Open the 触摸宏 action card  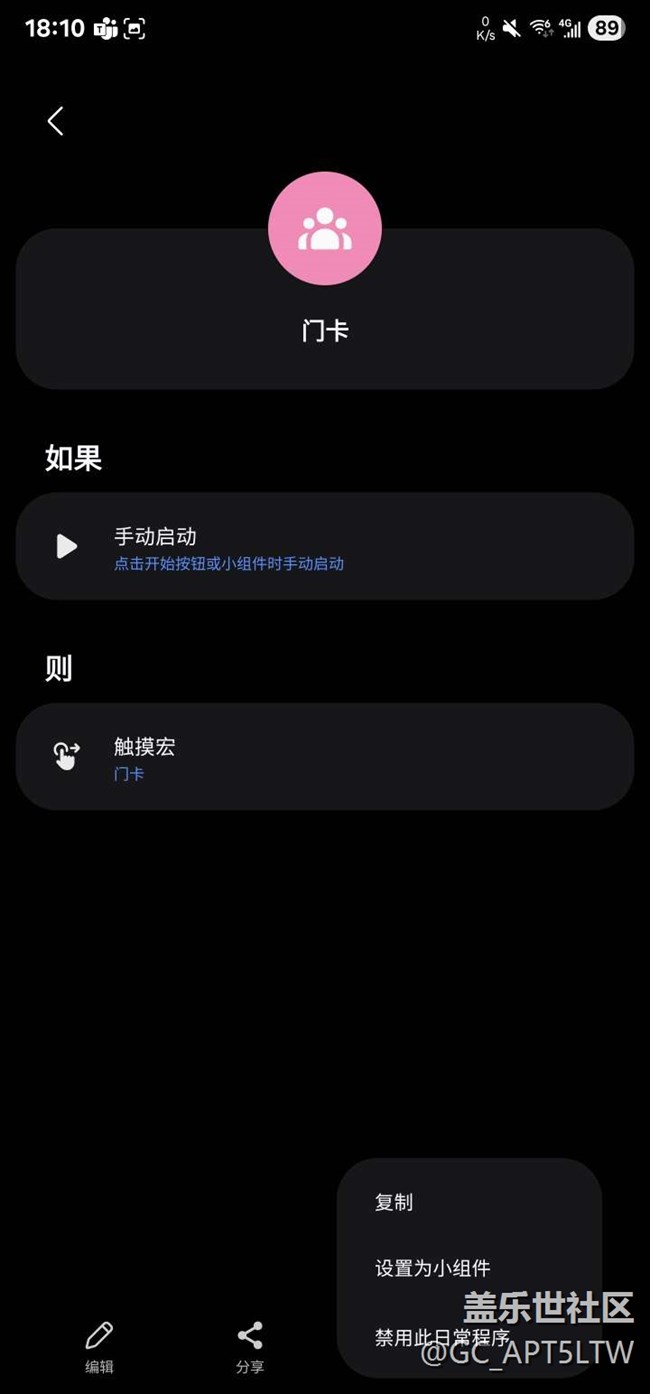coord(325,757)
